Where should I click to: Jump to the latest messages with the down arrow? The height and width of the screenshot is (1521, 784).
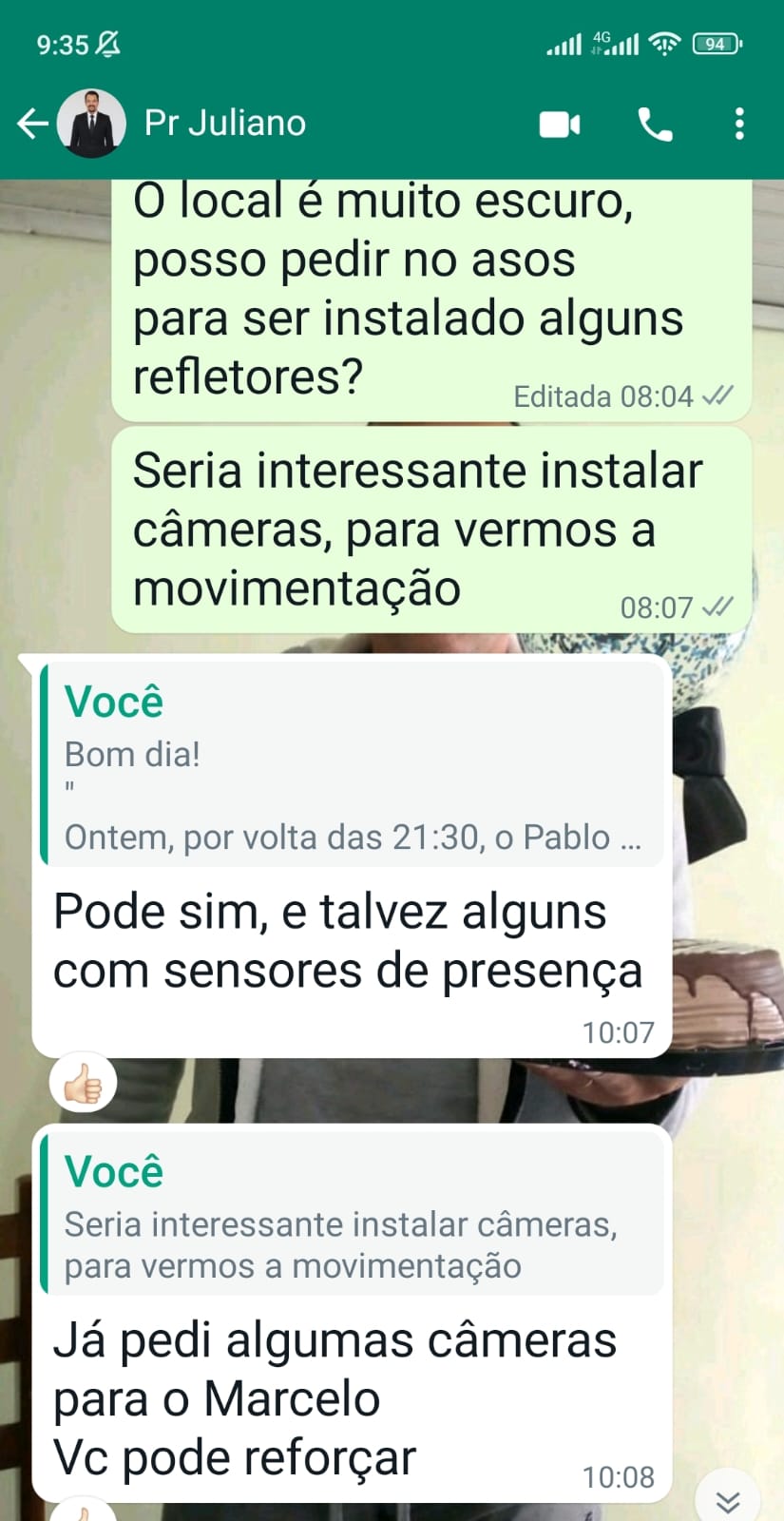coord(728,1499)
